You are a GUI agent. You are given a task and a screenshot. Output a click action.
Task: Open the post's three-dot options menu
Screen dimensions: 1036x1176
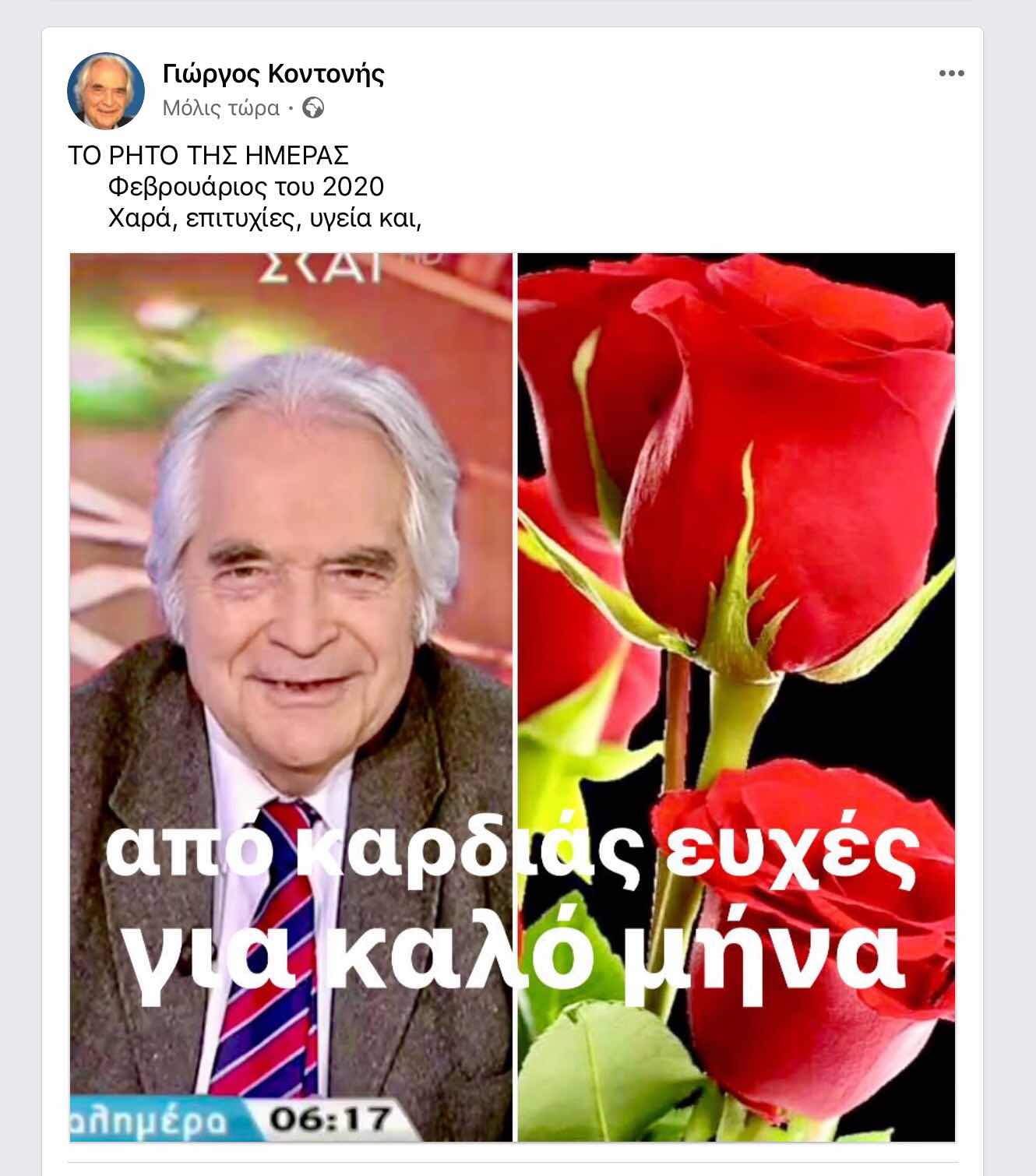pyautogui.click(x=951, y=73)
